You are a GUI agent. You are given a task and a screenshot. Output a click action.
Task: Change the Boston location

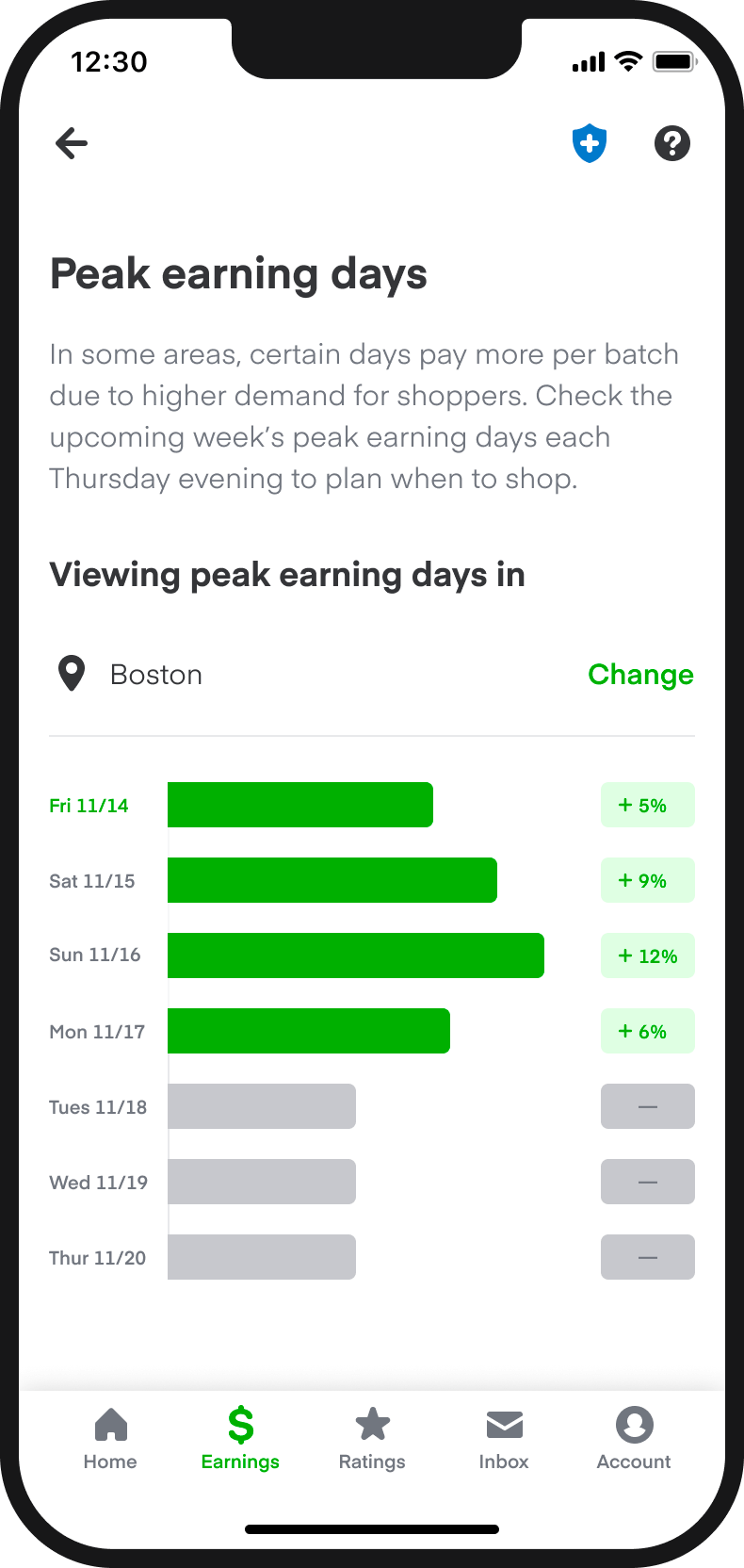[x=640, y=675]
